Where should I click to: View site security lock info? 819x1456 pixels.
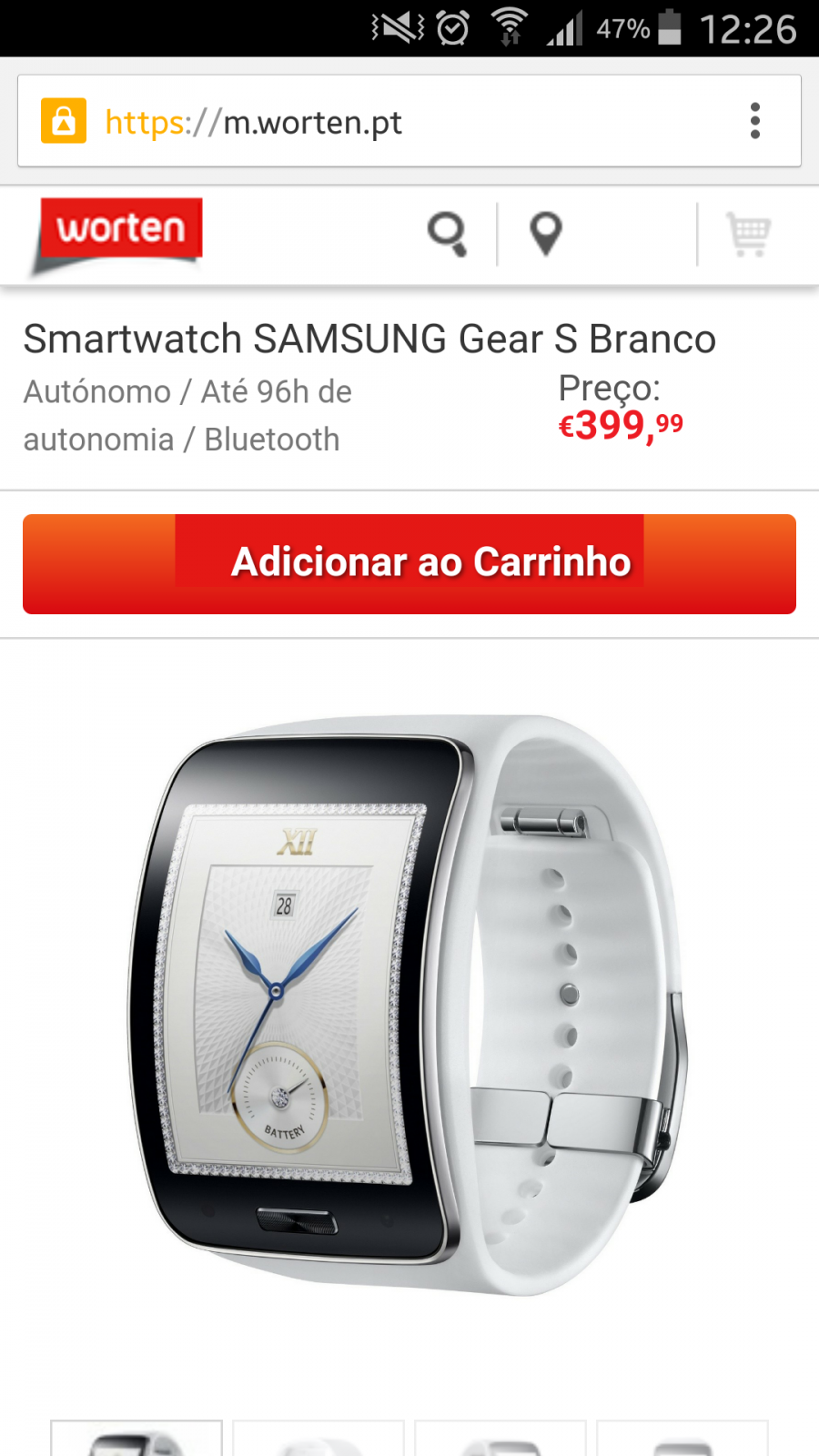(x=64, y=121)
